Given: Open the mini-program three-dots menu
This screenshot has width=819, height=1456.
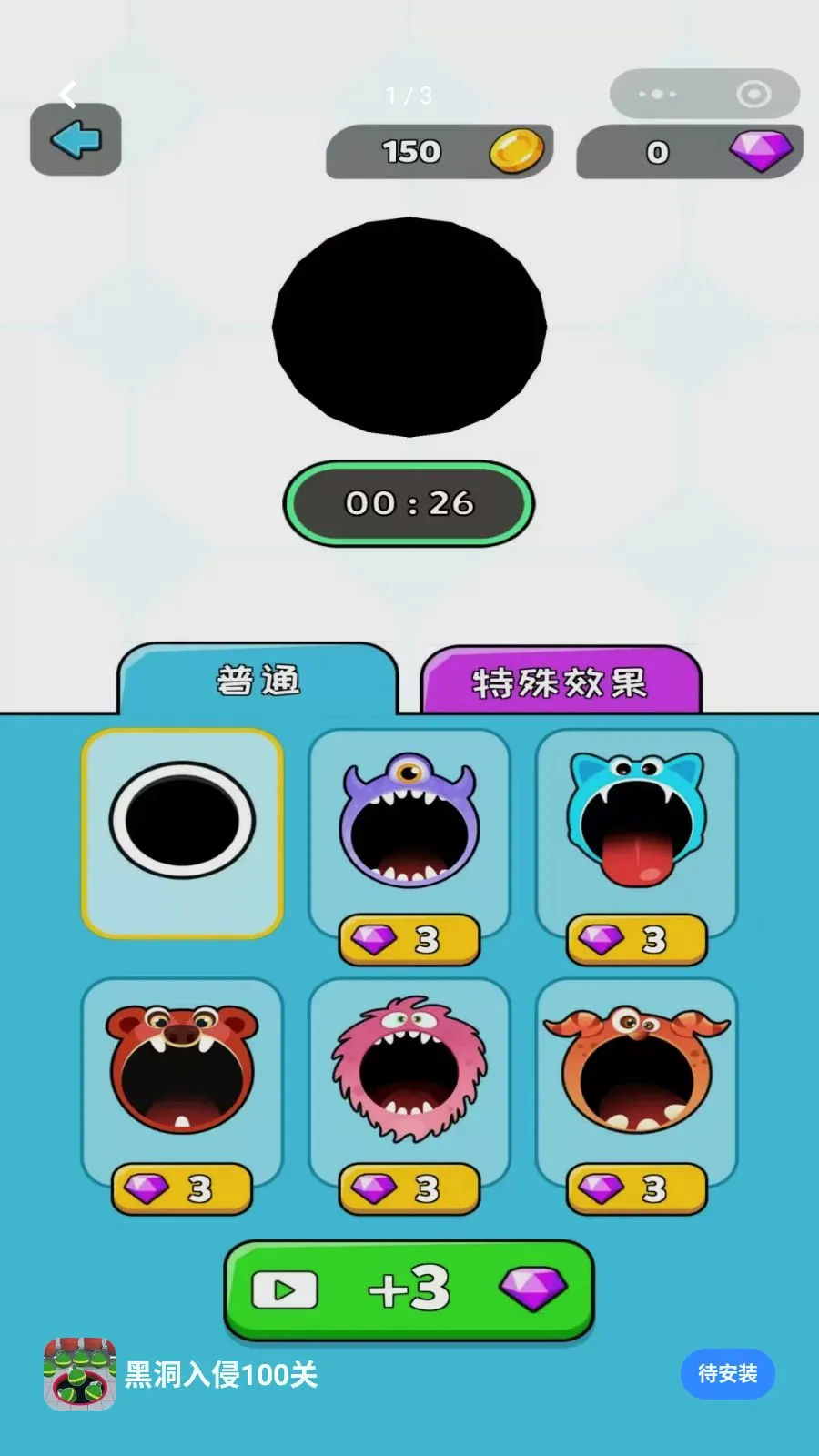Looking at the screenshot, I should coord(657,94).
